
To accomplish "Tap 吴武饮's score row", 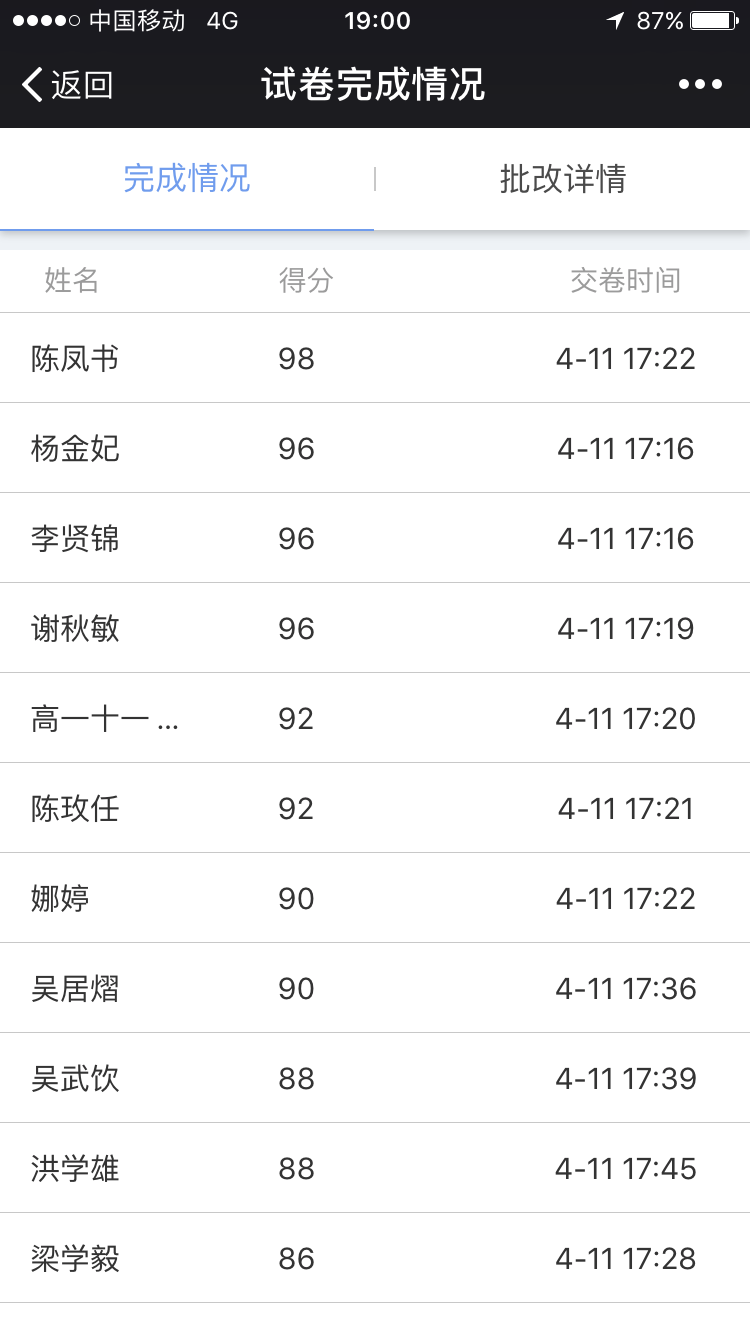I will (x=375, y=1078).
